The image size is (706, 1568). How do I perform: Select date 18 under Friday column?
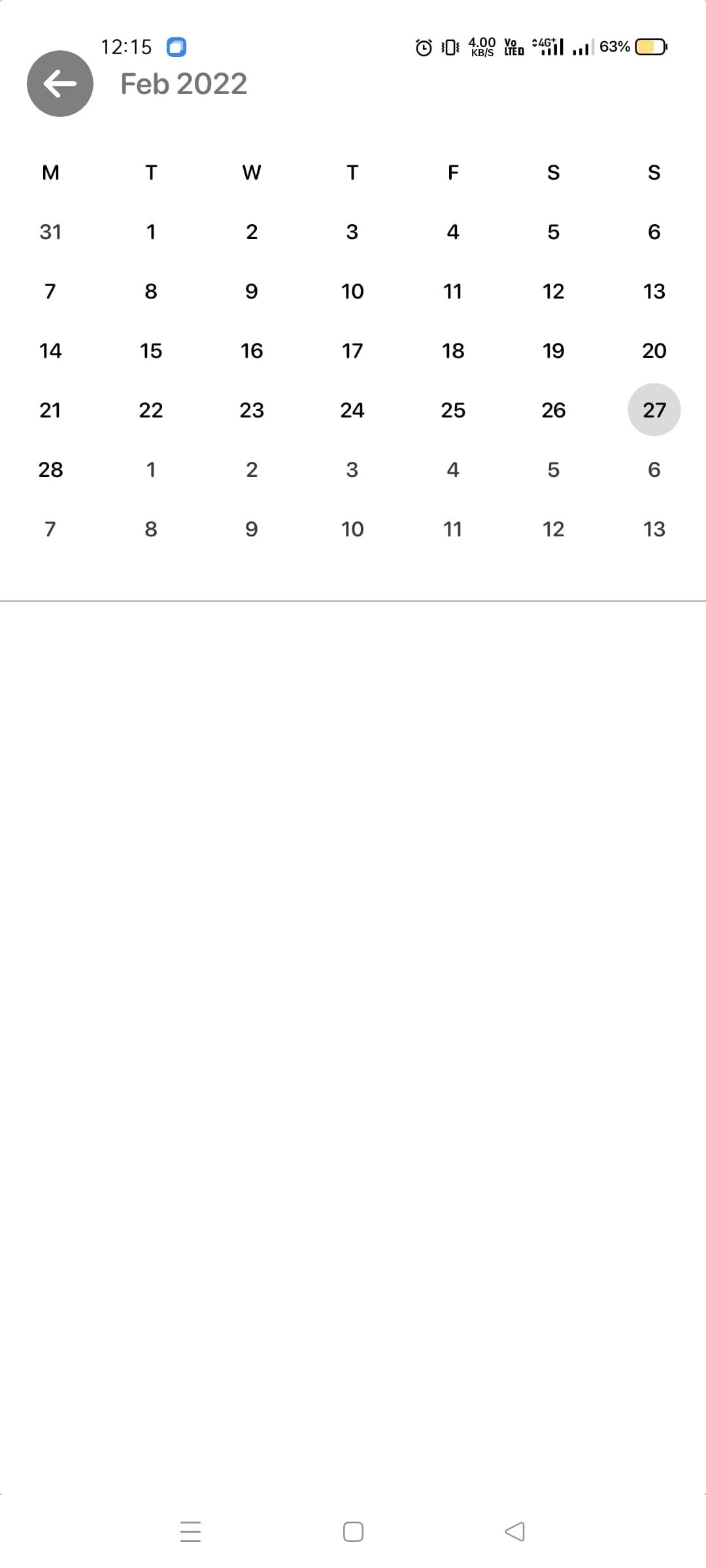(x=453, y=351)
